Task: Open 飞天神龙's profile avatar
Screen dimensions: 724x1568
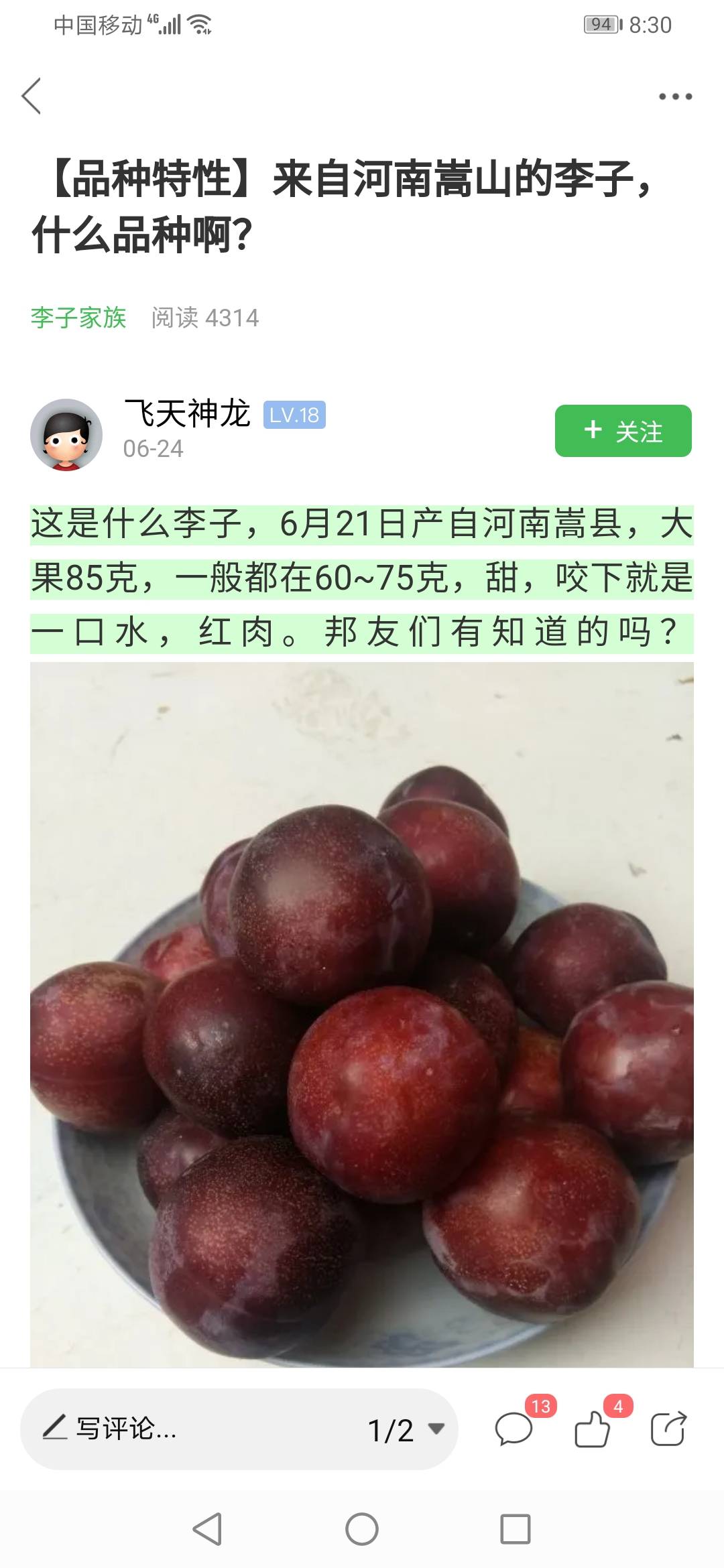Action: [66, 435]
